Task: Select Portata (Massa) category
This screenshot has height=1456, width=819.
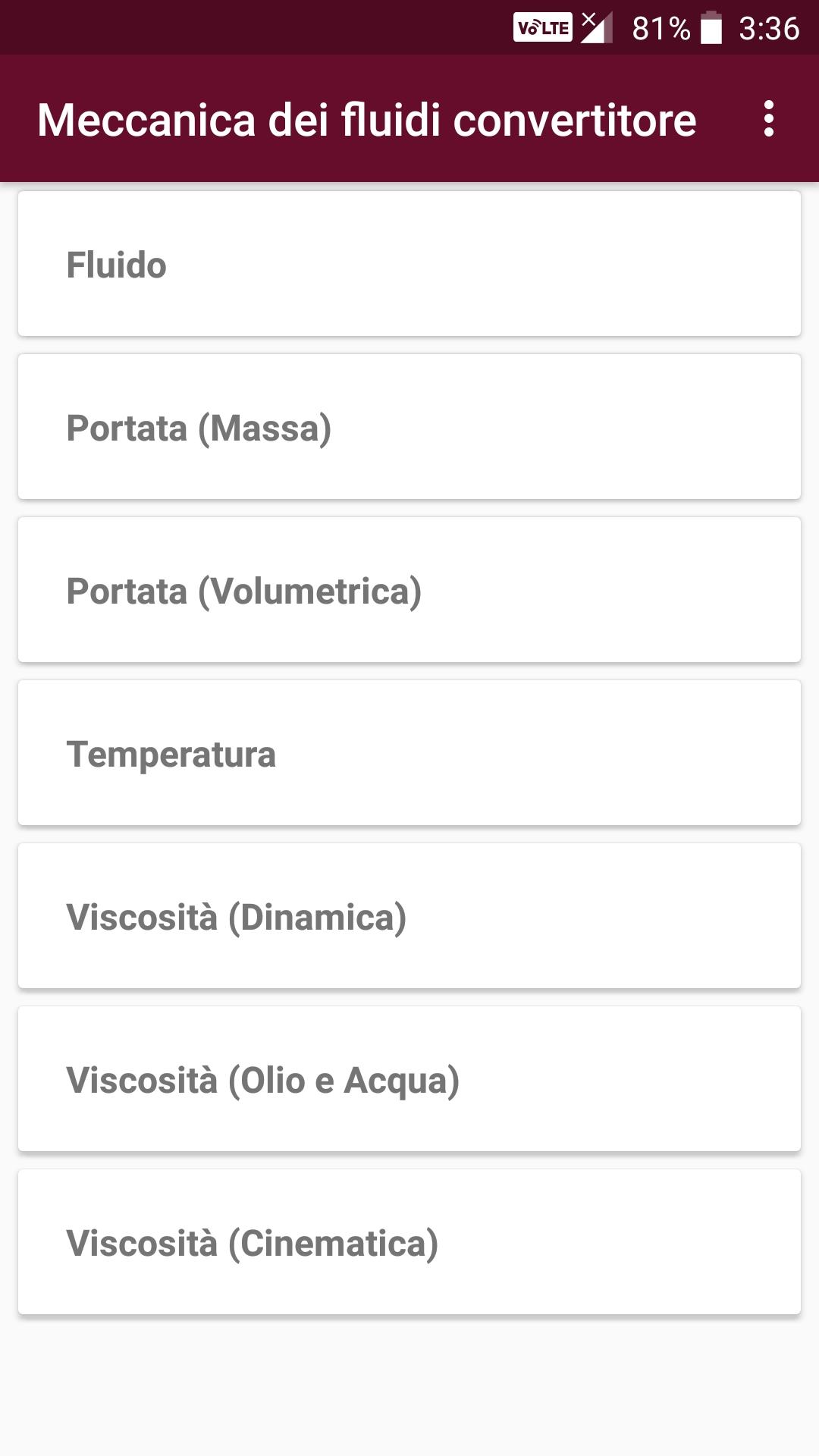Action: point(409,427)
